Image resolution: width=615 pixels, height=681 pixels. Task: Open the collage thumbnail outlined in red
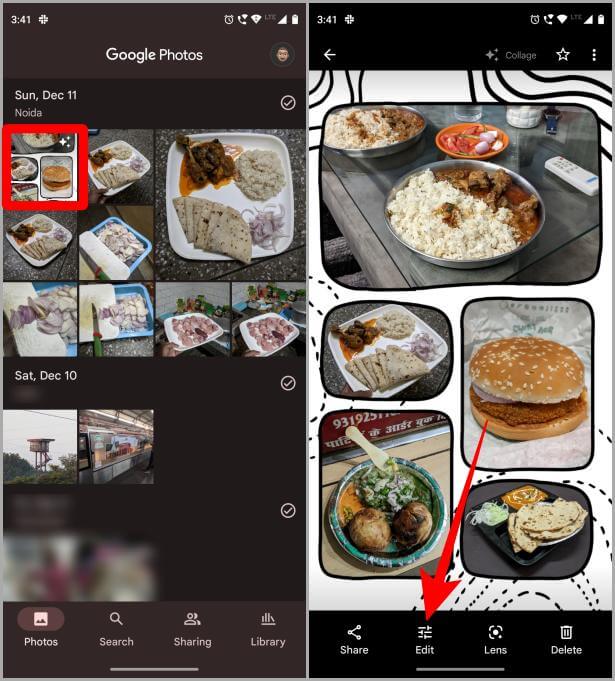tap(44, 166)
